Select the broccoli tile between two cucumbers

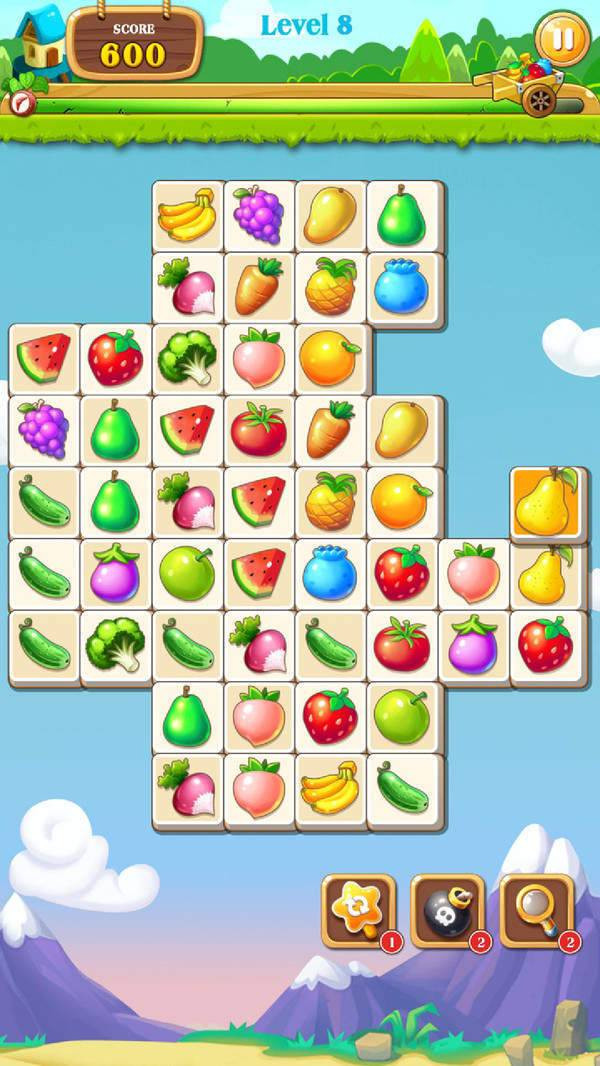coord(115,646)
